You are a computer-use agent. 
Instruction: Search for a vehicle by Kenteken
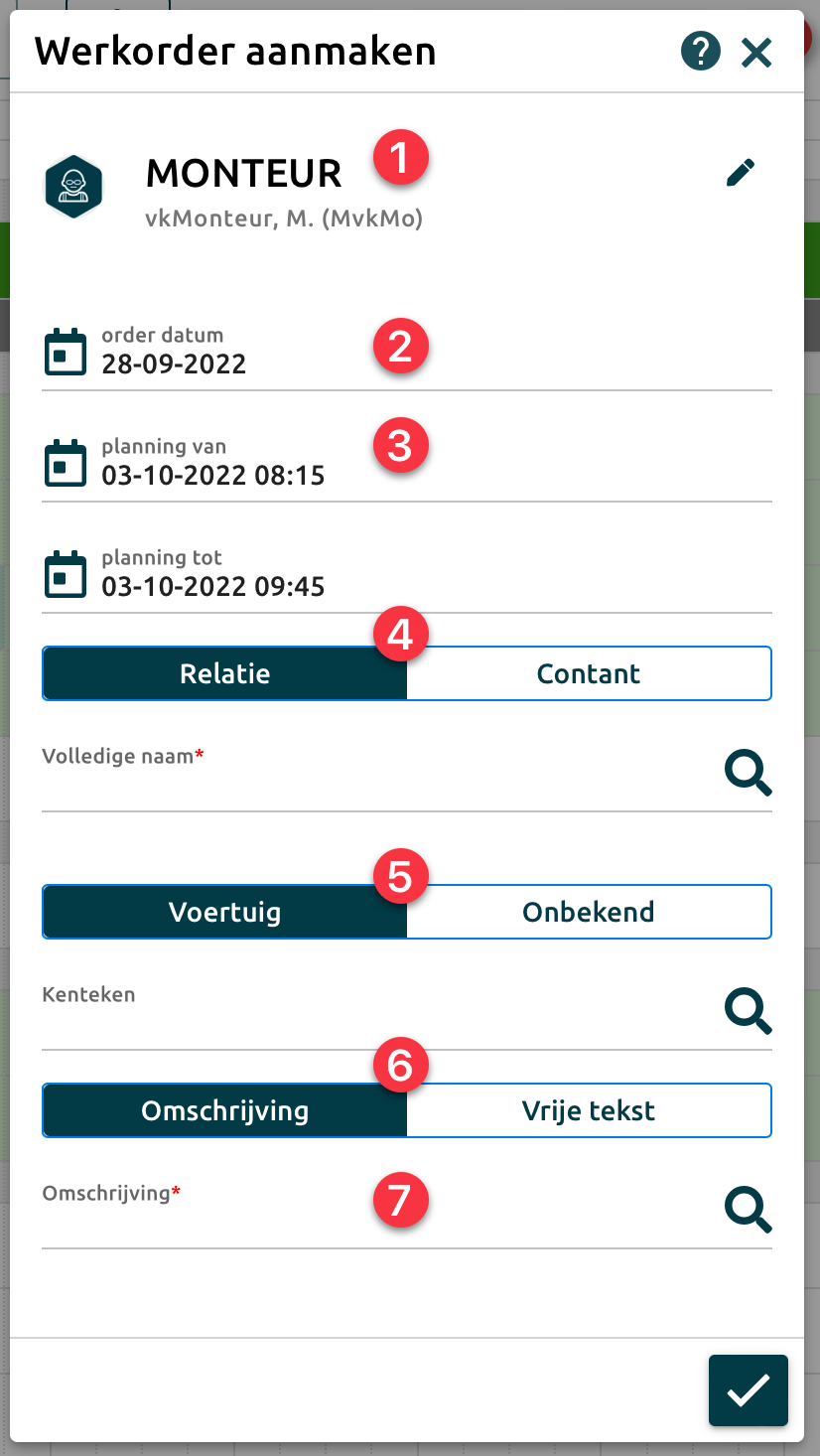[x=749, y=1011]
